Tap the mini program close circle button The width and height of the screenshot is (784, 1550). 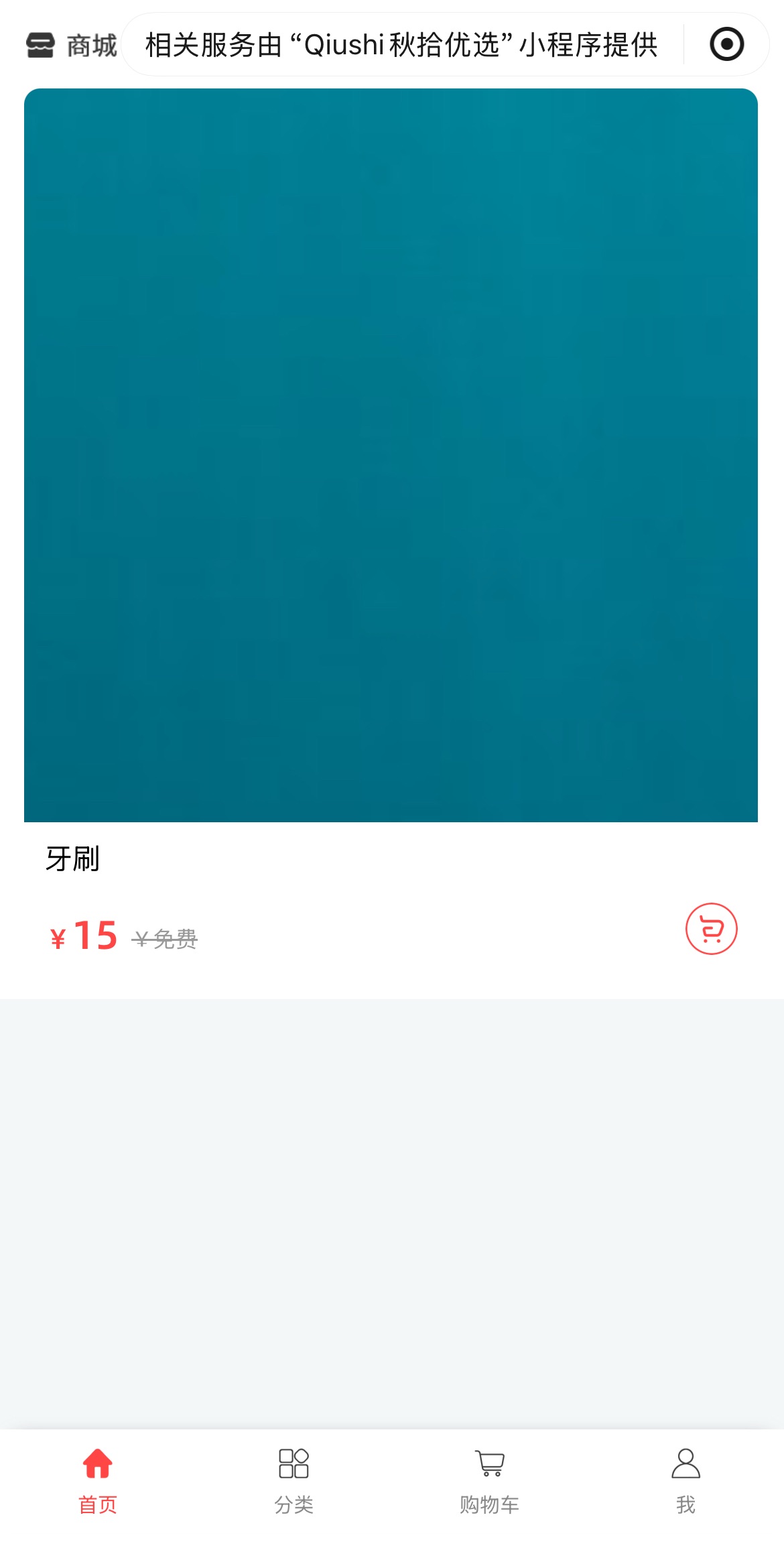click(x=726, y=44)
